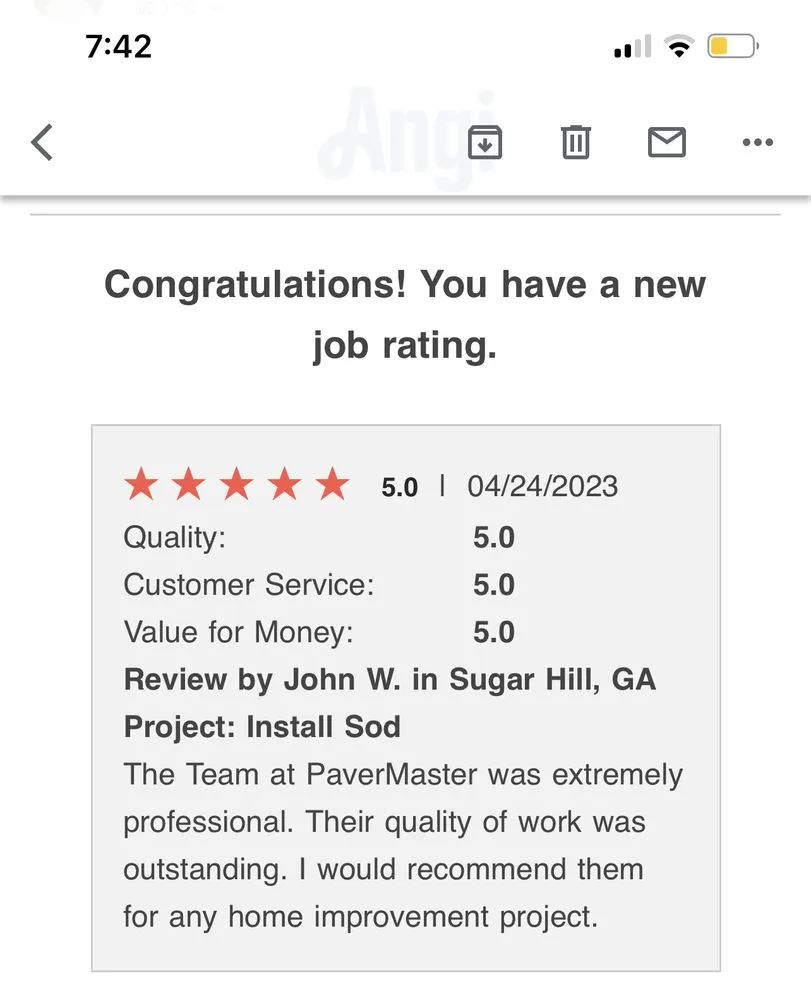Mark this email as unread
The width and height of the screenshot is (811, 1000).
666,142
